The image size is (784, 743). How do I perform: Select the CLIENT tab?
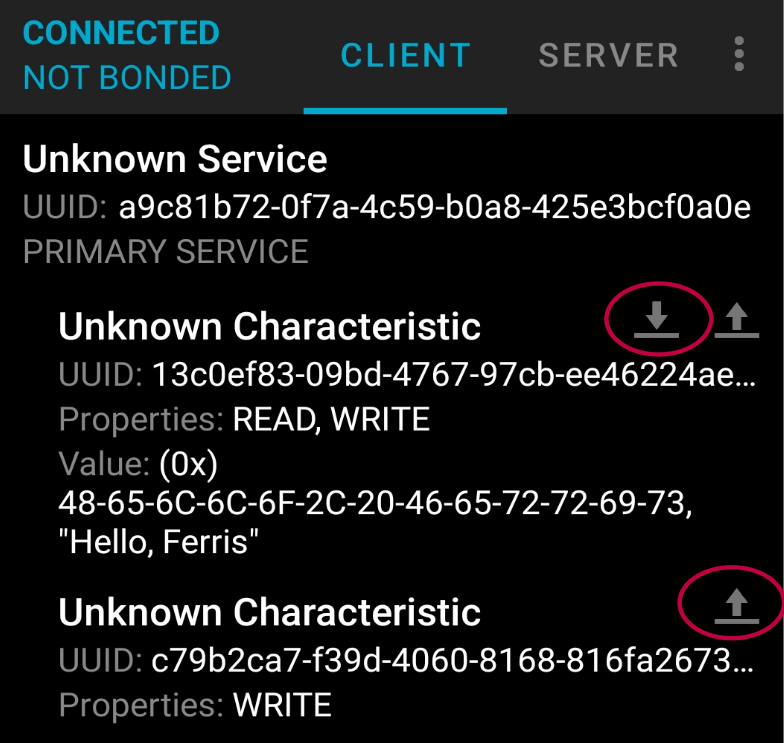pos(405,55)
